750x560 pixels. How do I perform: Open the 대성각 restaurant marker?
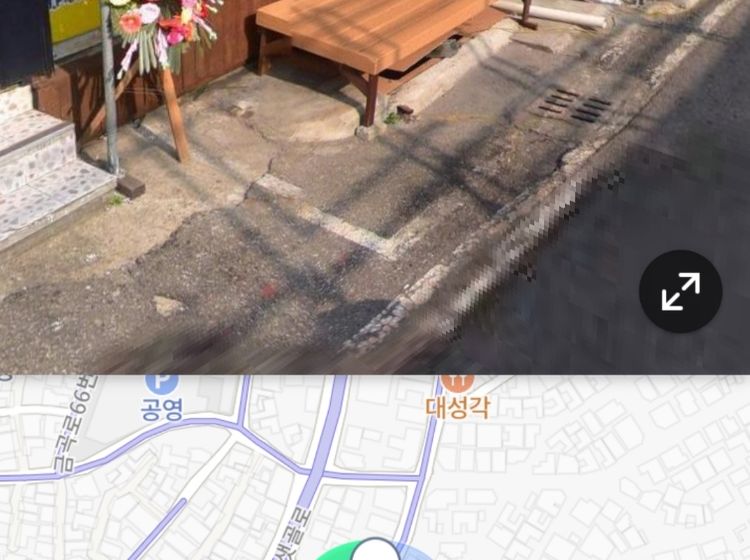point(457,383)
